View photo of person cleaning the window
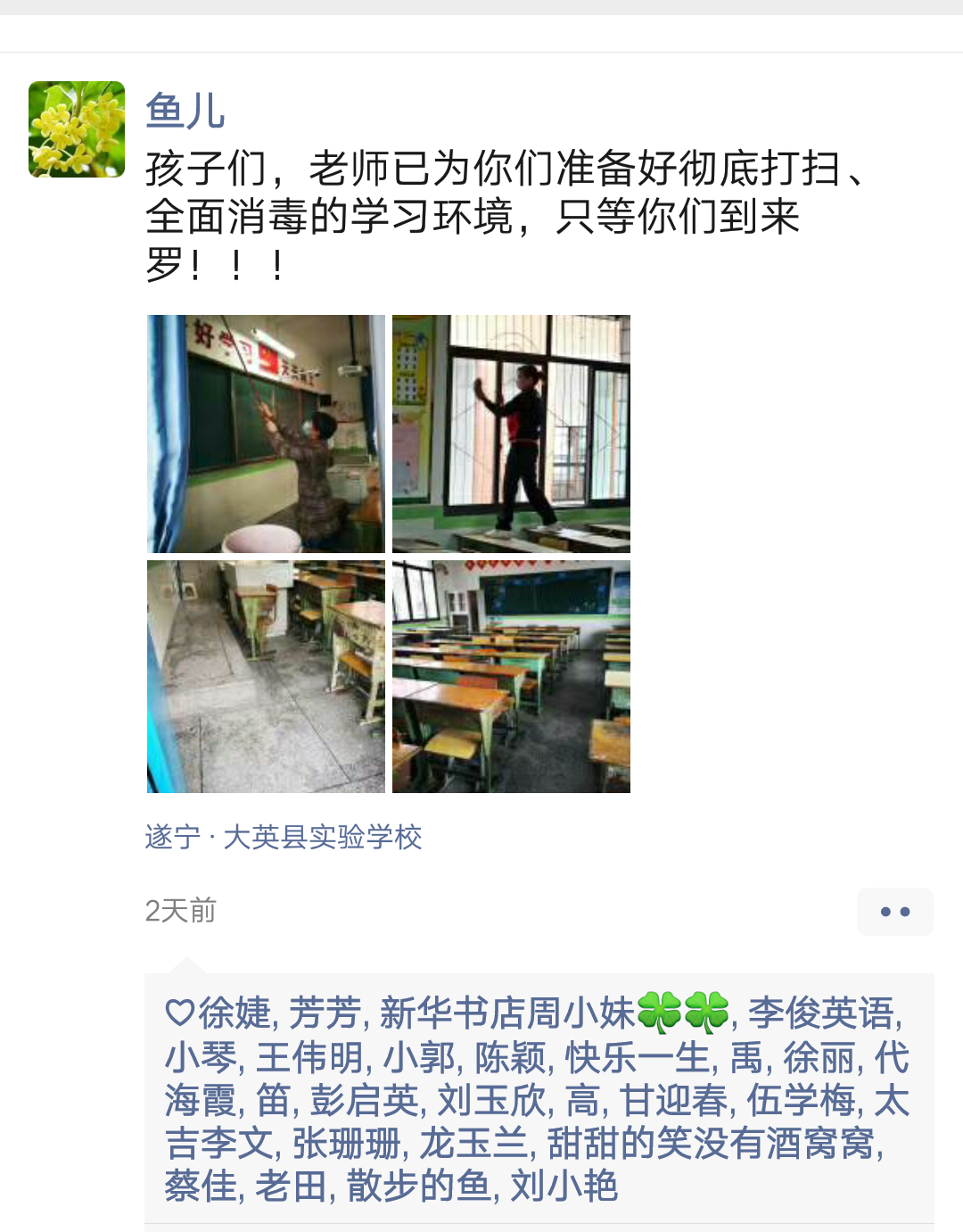963x1232 pixels. point(511,434)
